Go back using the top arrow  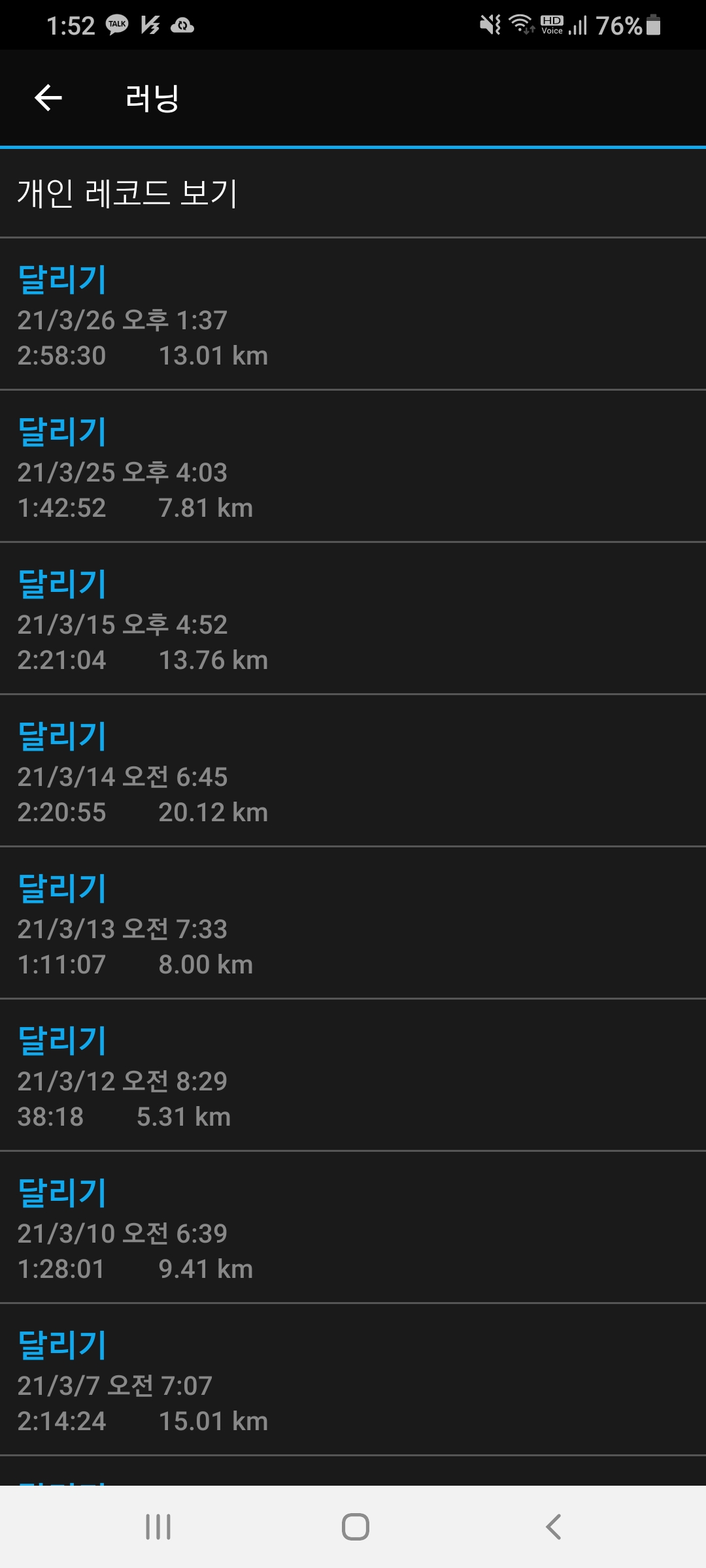coord(48,98)
